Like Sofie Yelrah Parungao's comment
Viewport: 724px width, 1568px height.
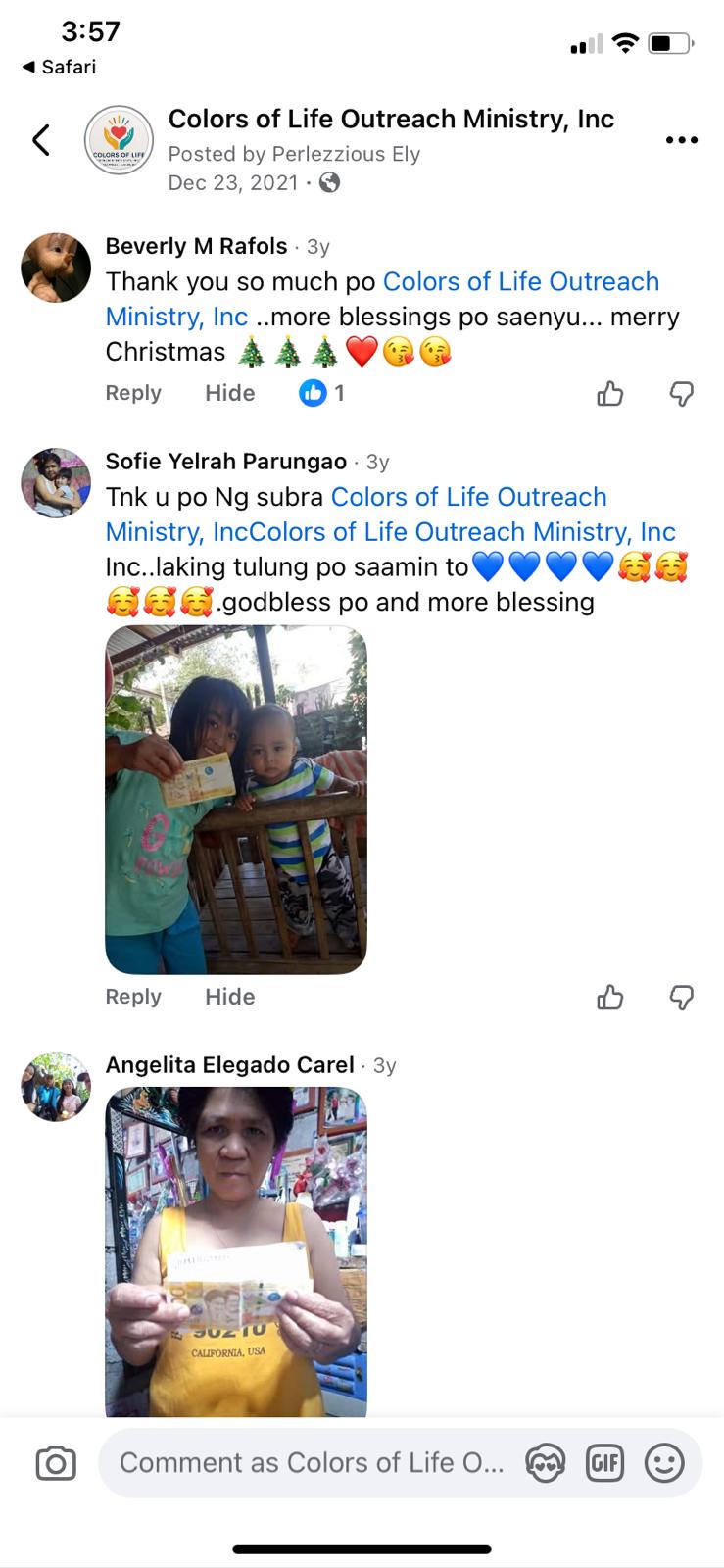click(x=610, y=998)
